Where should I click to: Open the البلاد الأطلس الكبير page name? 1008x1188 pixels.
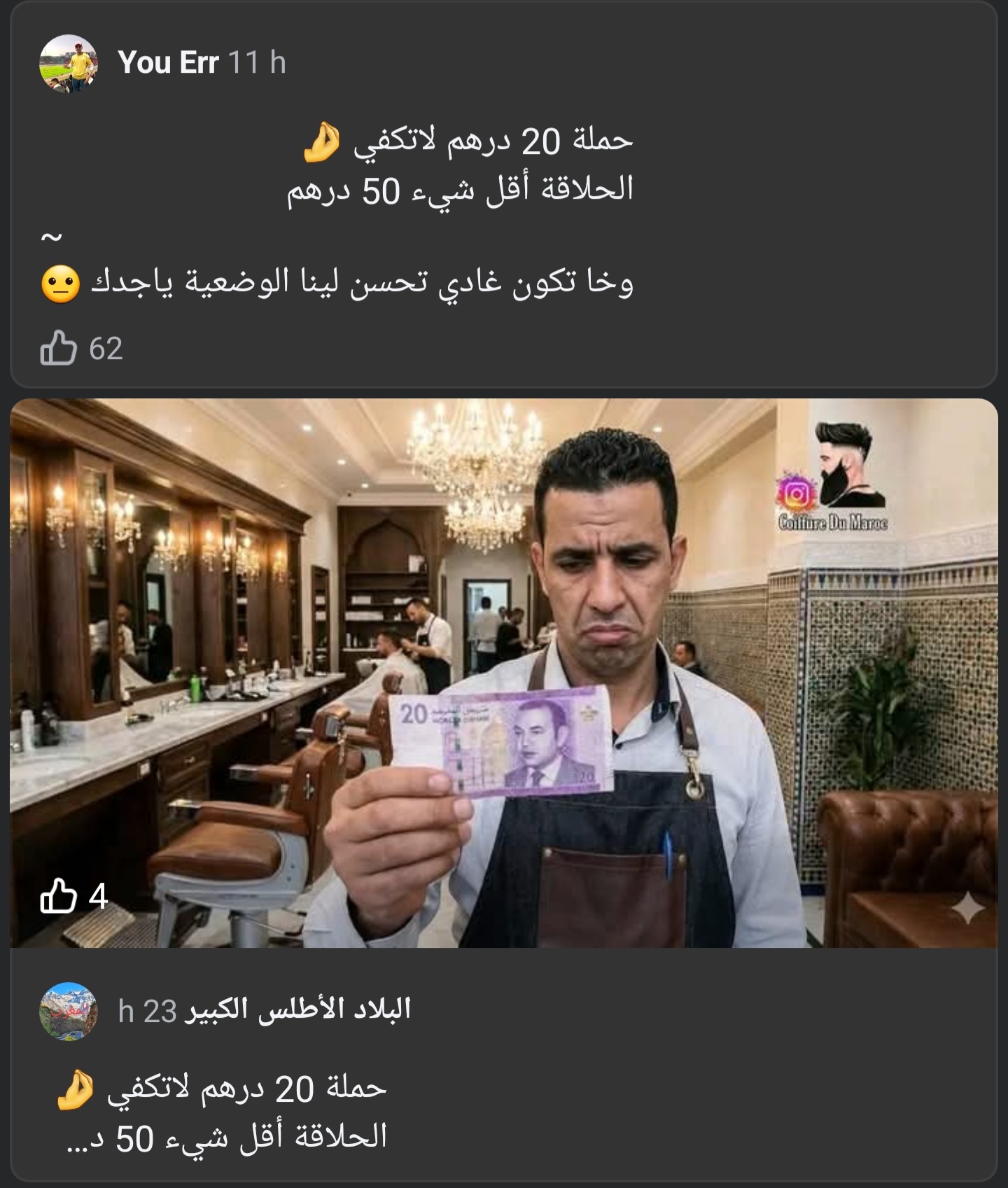pos(297,1009)
